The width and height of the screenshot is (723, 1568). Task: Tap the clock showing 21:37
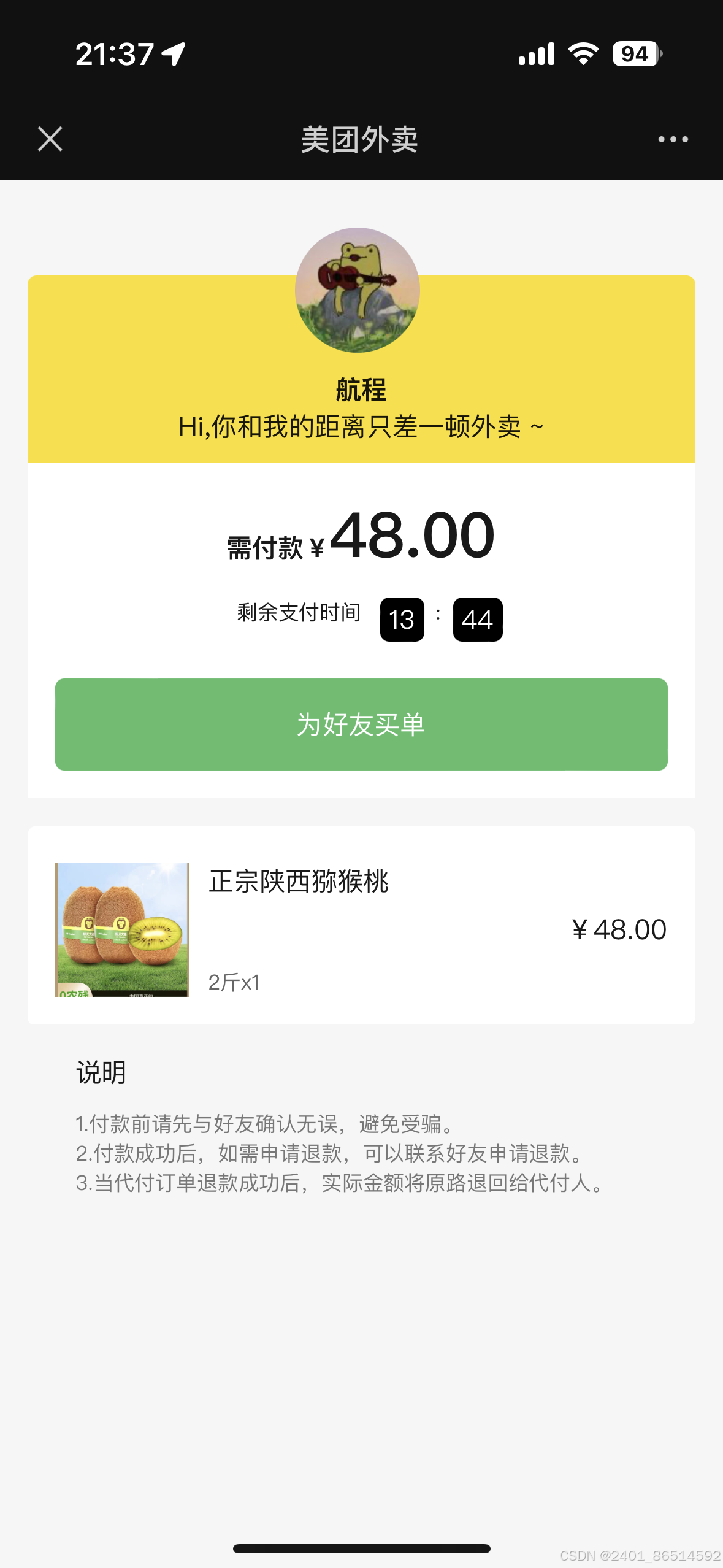click(114, 54)
